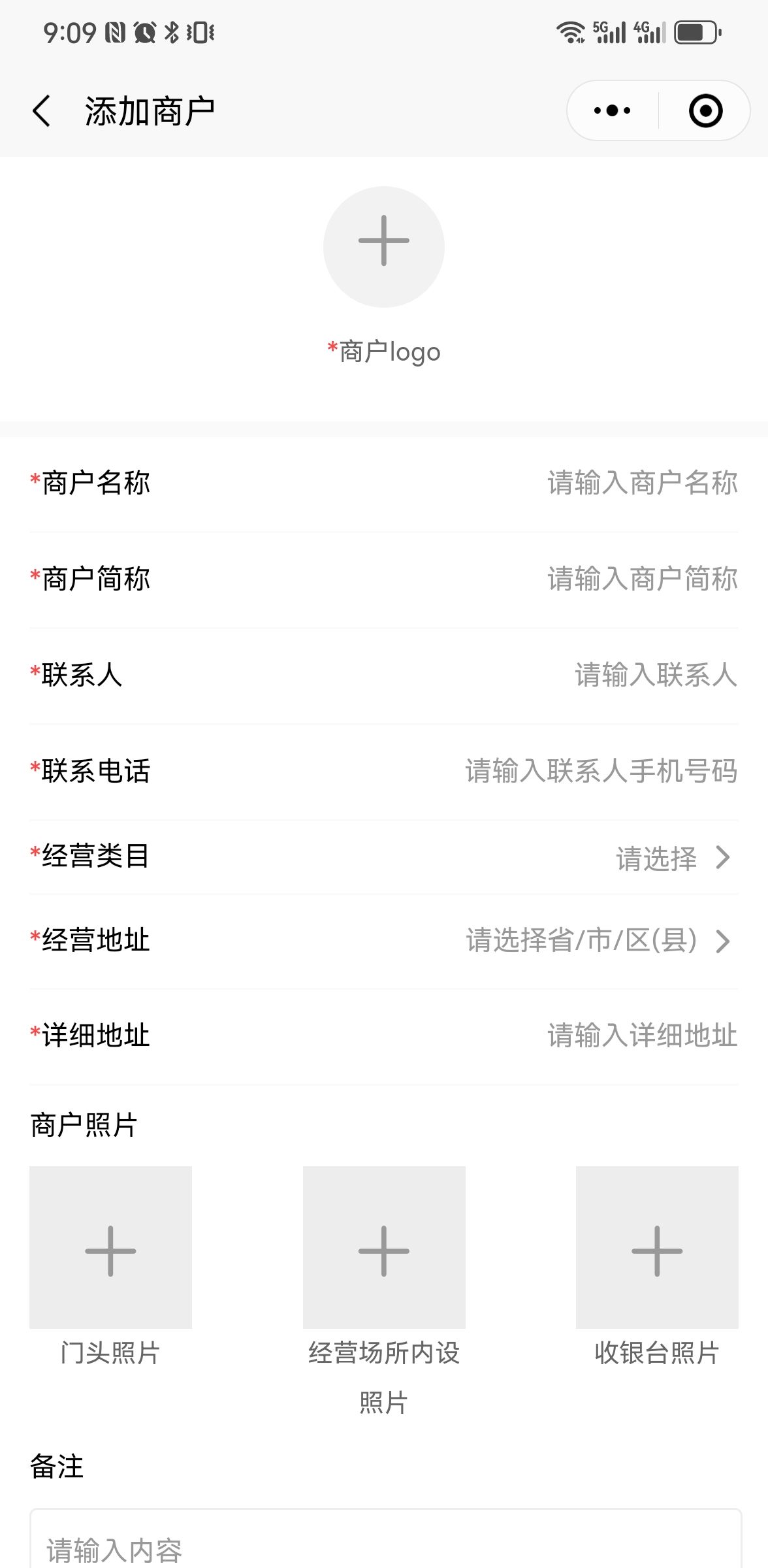Add a 经营场所内设照片 photo
The width and height of the screenshot is (768, 1568).
tap(384, 1247)
